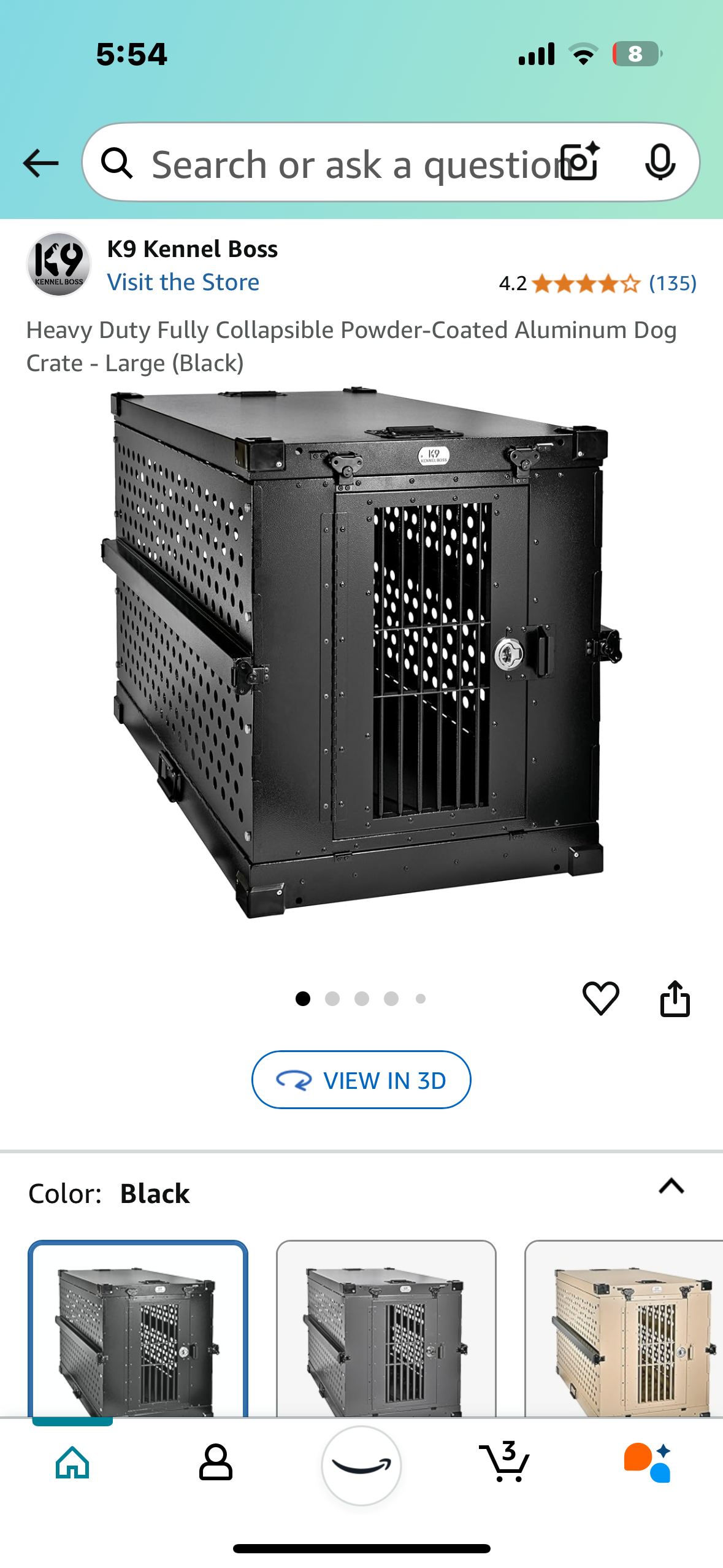The image size is (723, 1568).
Task: Go back using the arrow icon
Action: (x=40, y=163)
